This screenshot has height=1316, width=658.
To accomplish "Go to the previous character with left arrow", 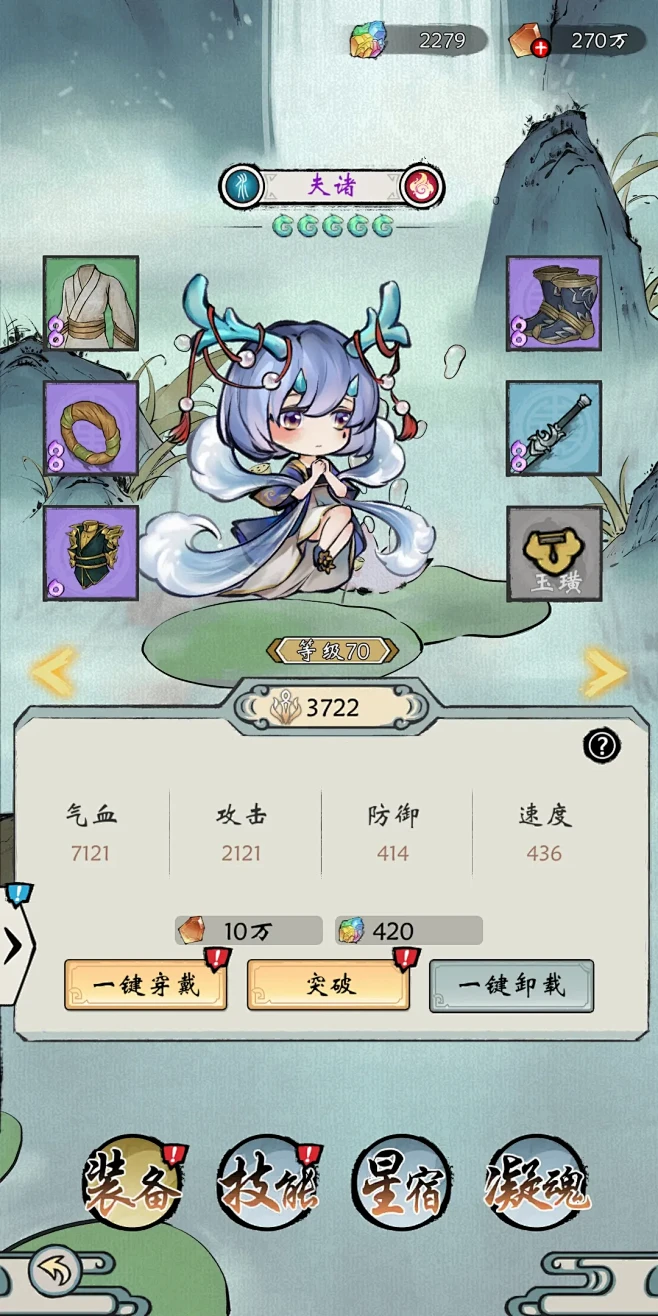I will pos(54,673).
